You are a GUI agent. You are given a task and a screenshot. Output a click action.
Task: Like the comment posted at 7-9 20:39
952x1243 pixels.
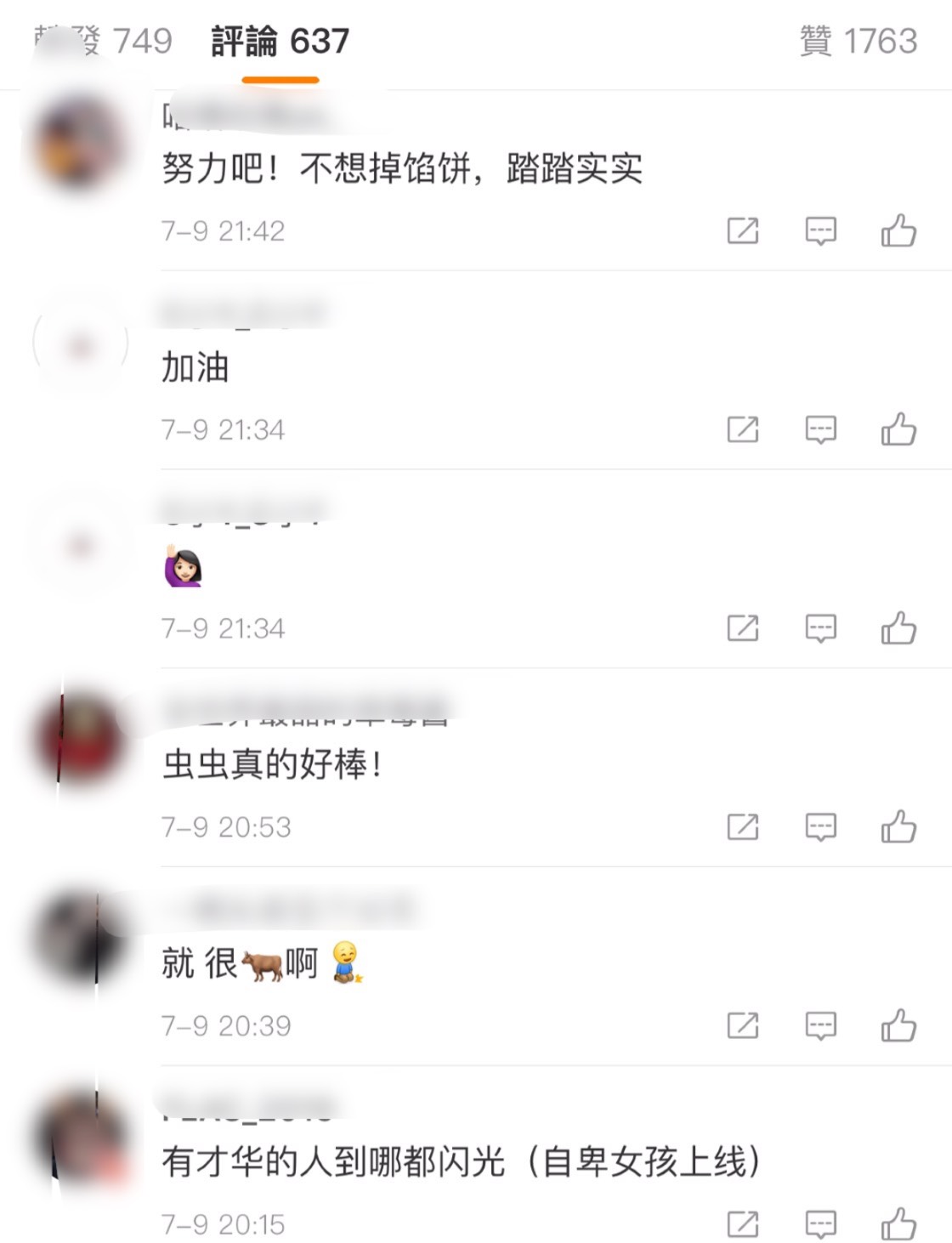(x=898, y=1025)
